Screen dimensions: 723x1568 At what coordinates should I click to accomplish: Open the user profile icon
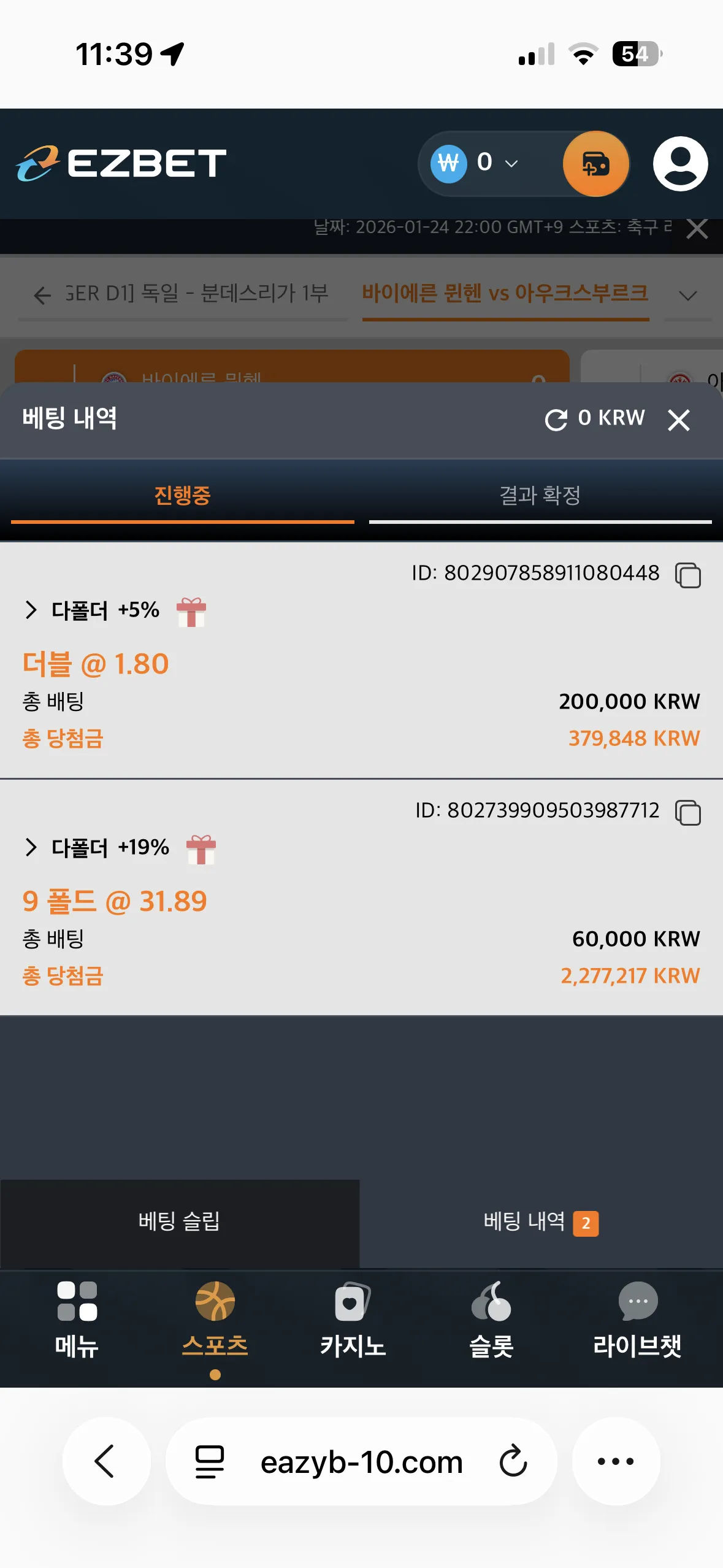680,164
